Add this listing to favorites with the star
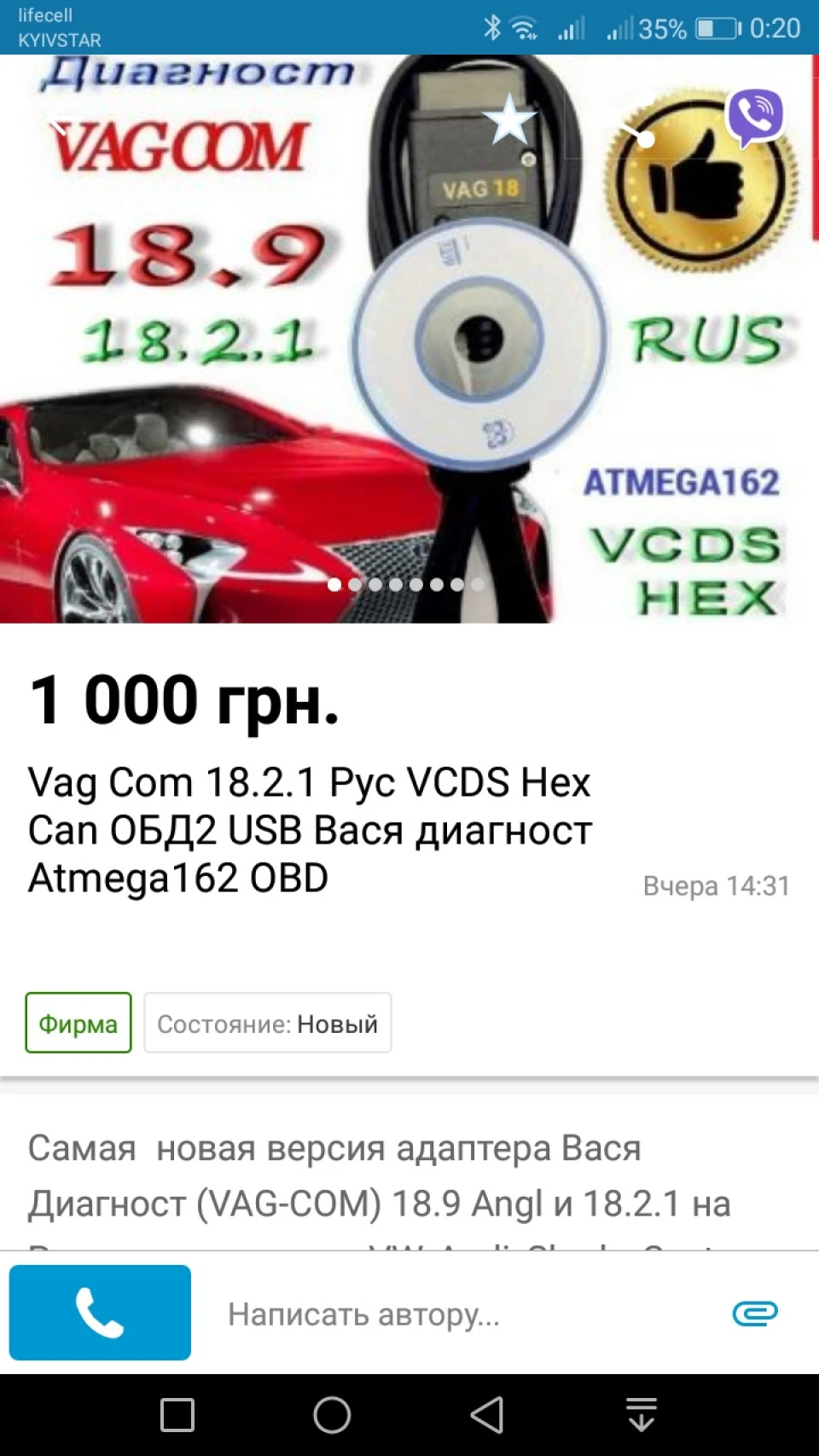Image resolution: width=819 pixels, height=1456 pixels. [x=509, y=119]
